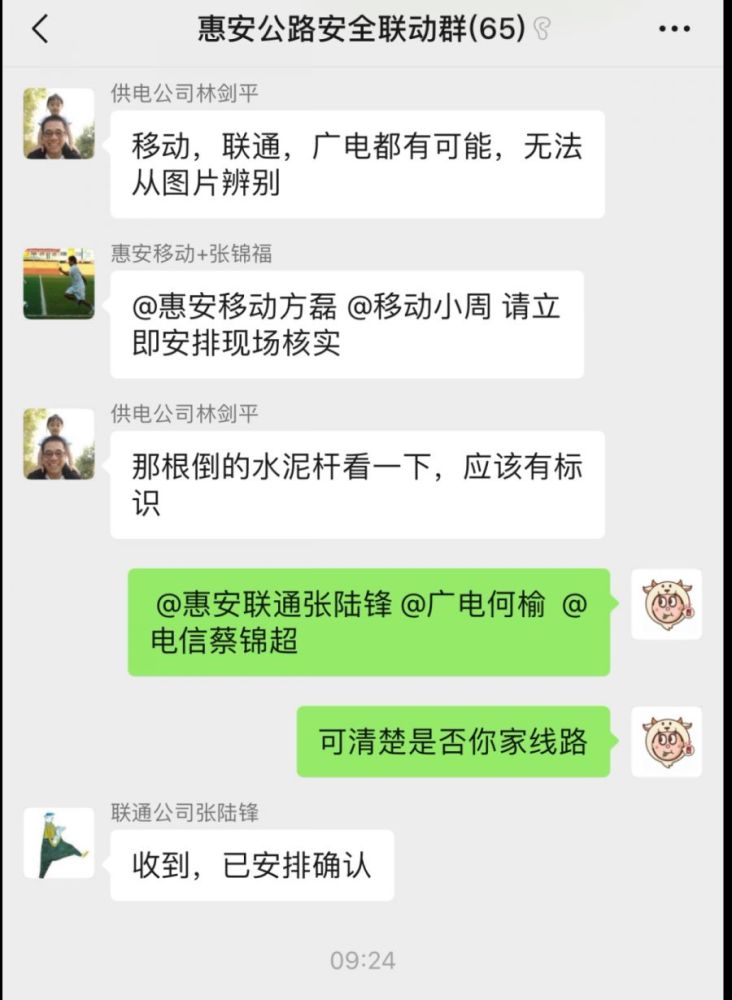Open my avatar beside the @惠安联通张陆锋 message

(666, 605)
